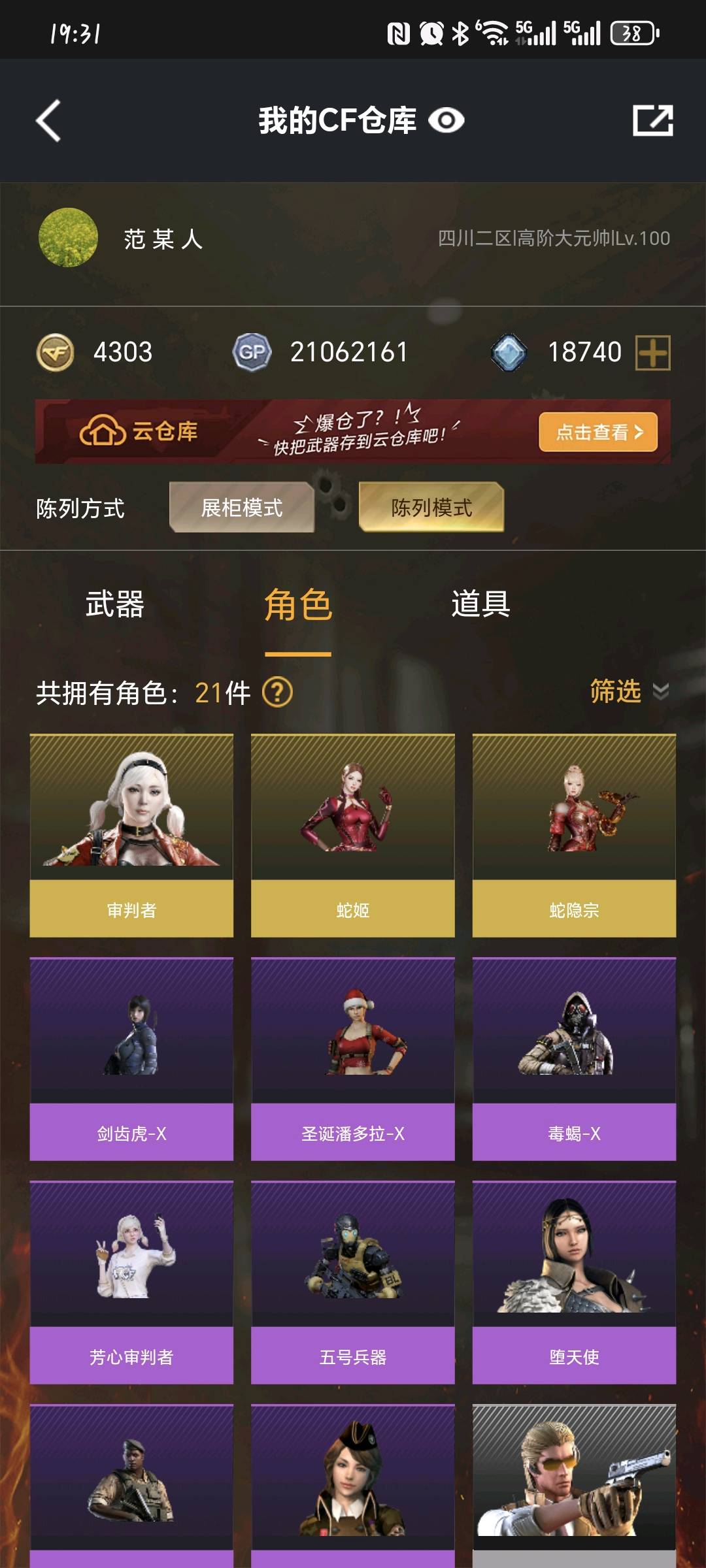The height and width of the screenshot is (1568, 706).
Task: Select 陈列模式 display mode
Action: (x=431, y=508)
